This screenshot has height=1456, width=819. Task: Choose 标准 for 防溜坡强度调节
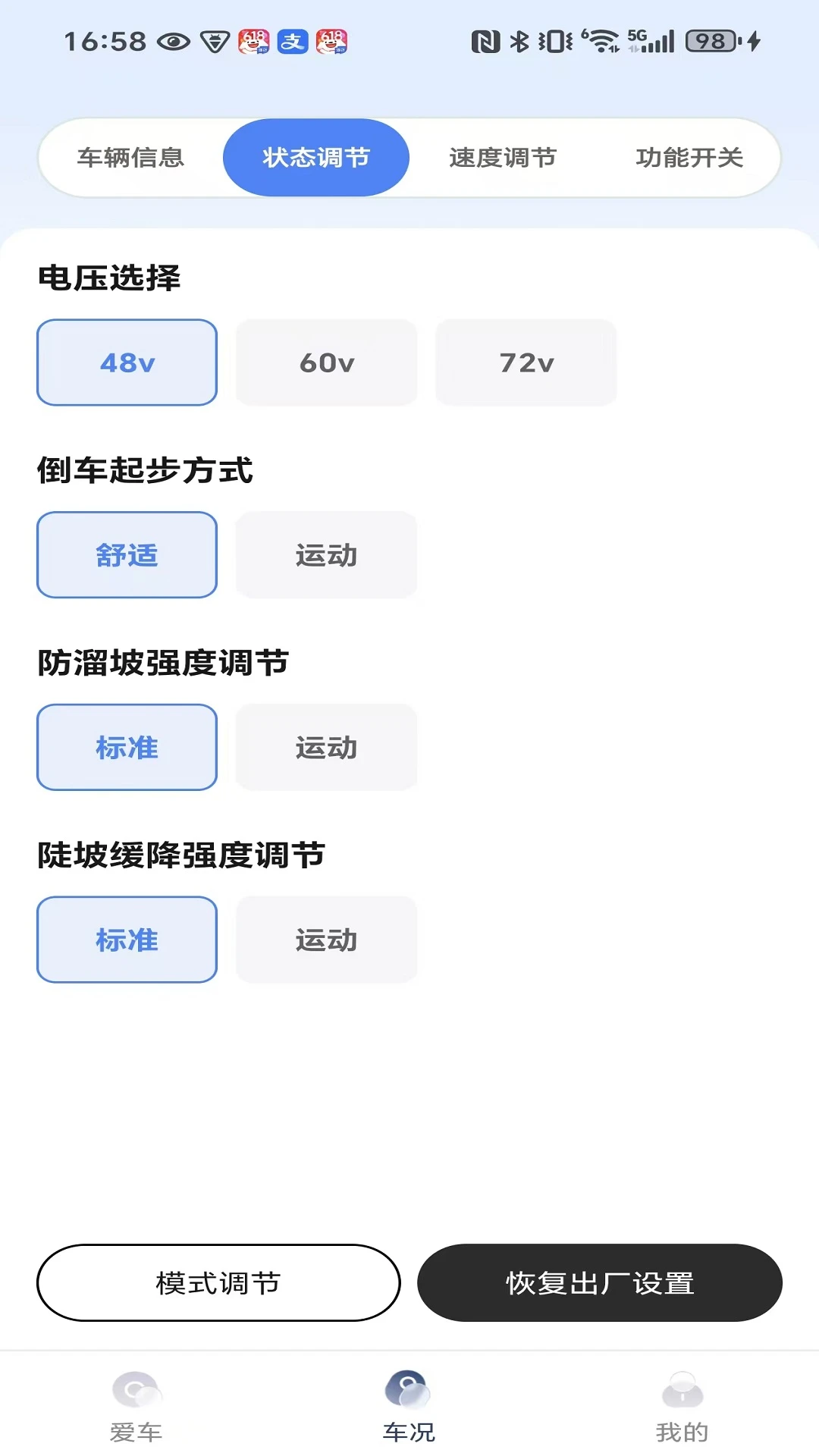pos(127,748)
